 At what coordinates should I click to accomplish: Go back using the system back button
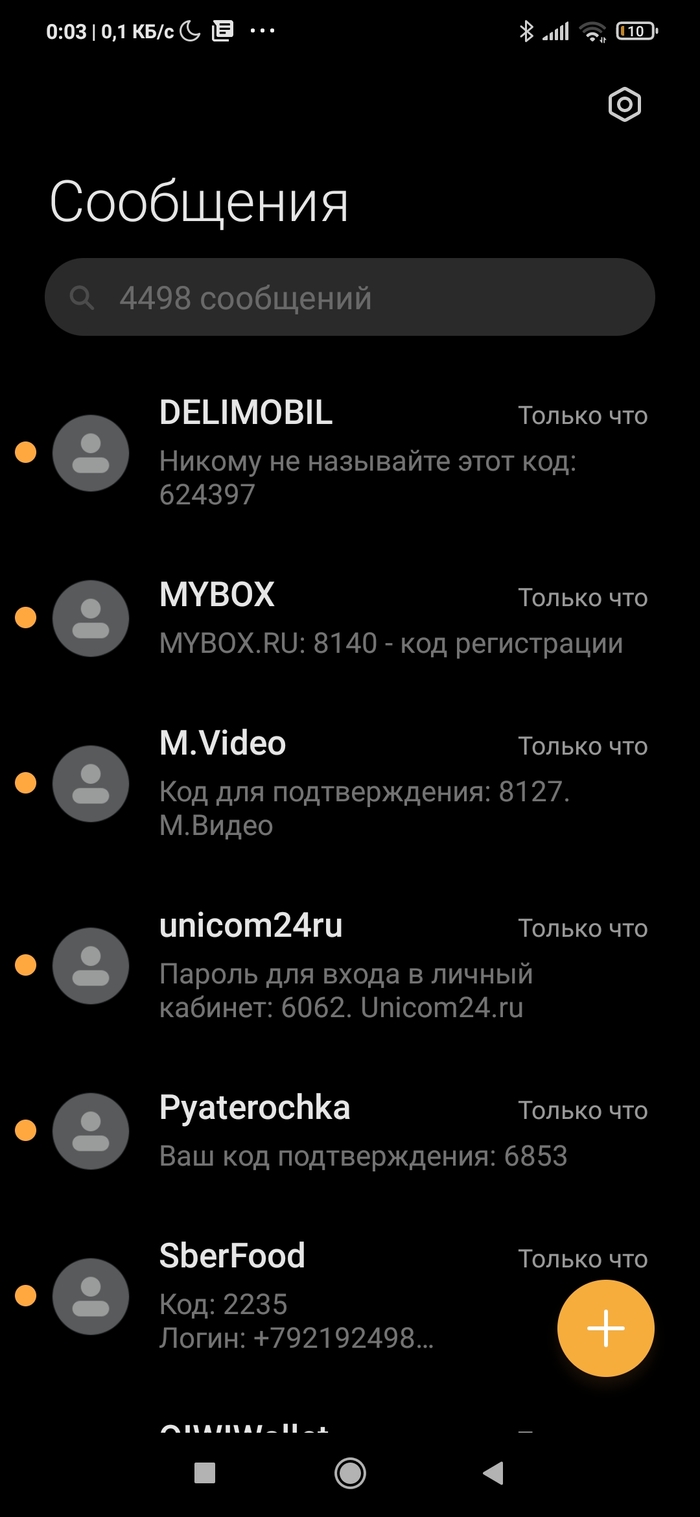tap(492, 1472)
